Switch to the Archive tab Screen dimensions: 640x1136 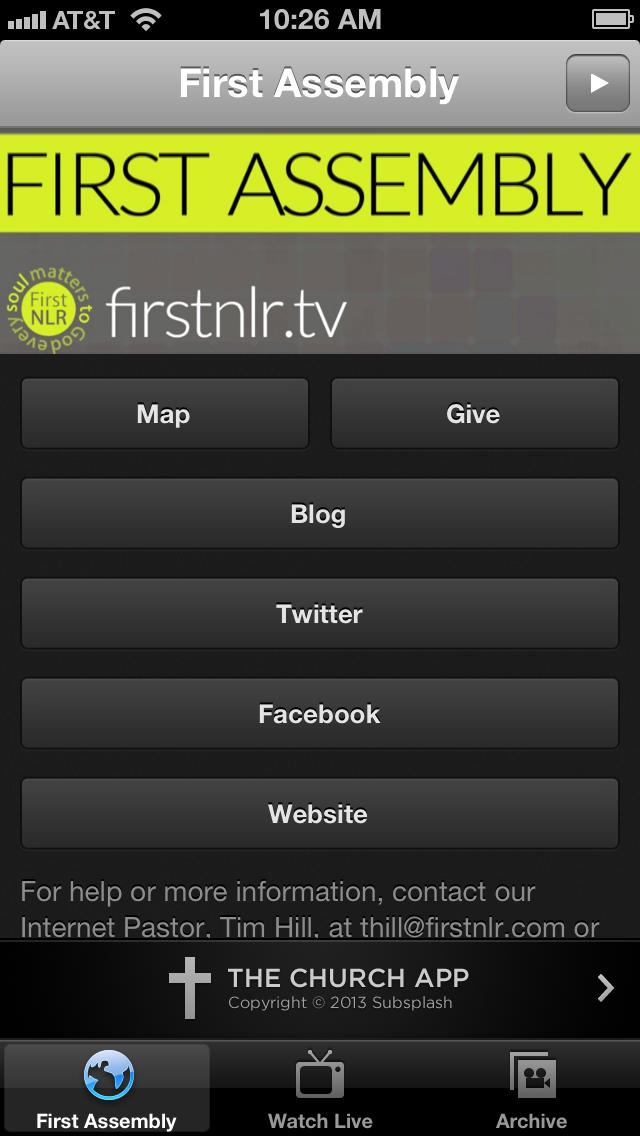click(x=532, y=1088)
